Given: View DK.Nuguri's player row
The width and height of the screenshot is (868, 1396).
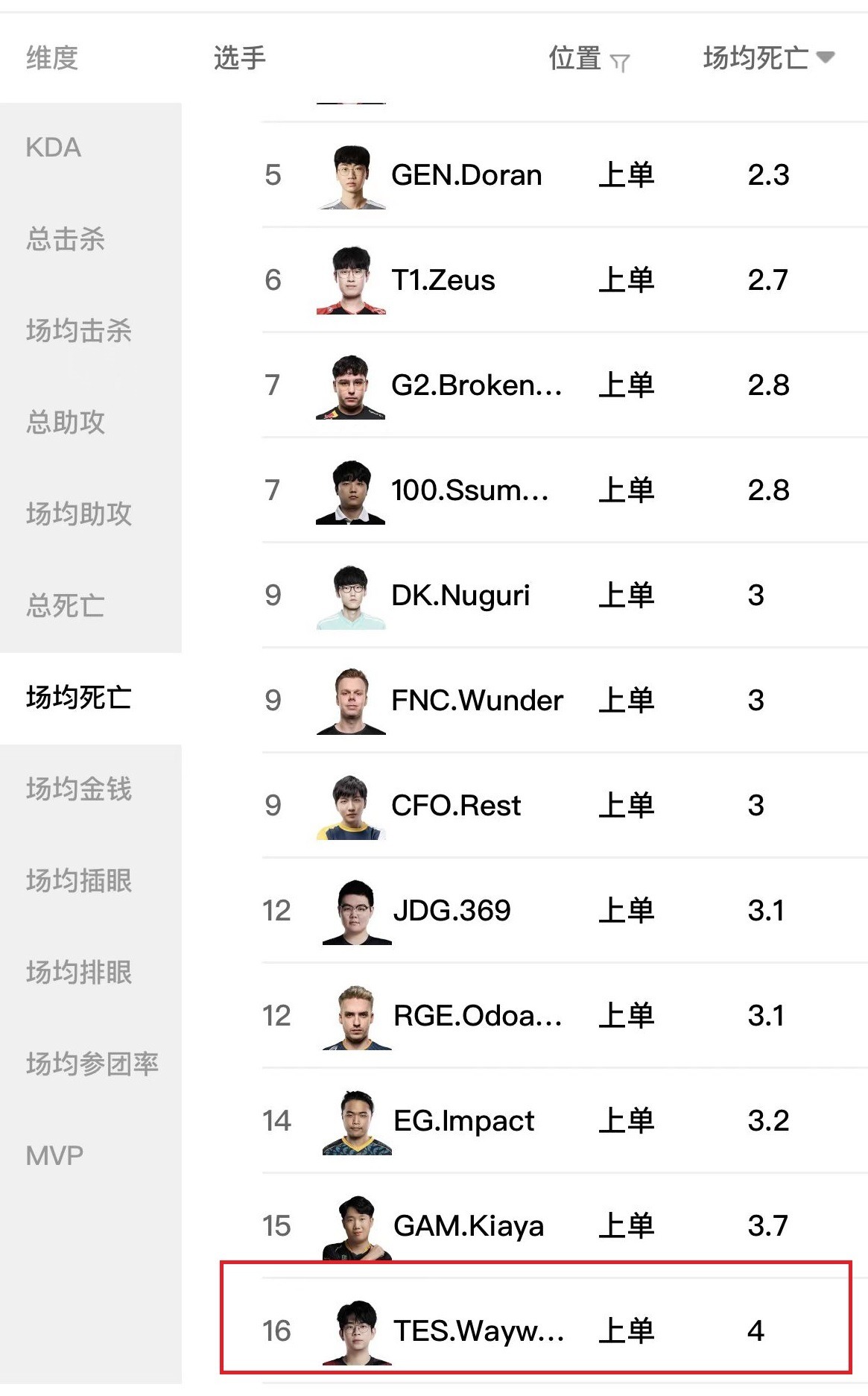Looking at the screenshot, I should (460, 596).
